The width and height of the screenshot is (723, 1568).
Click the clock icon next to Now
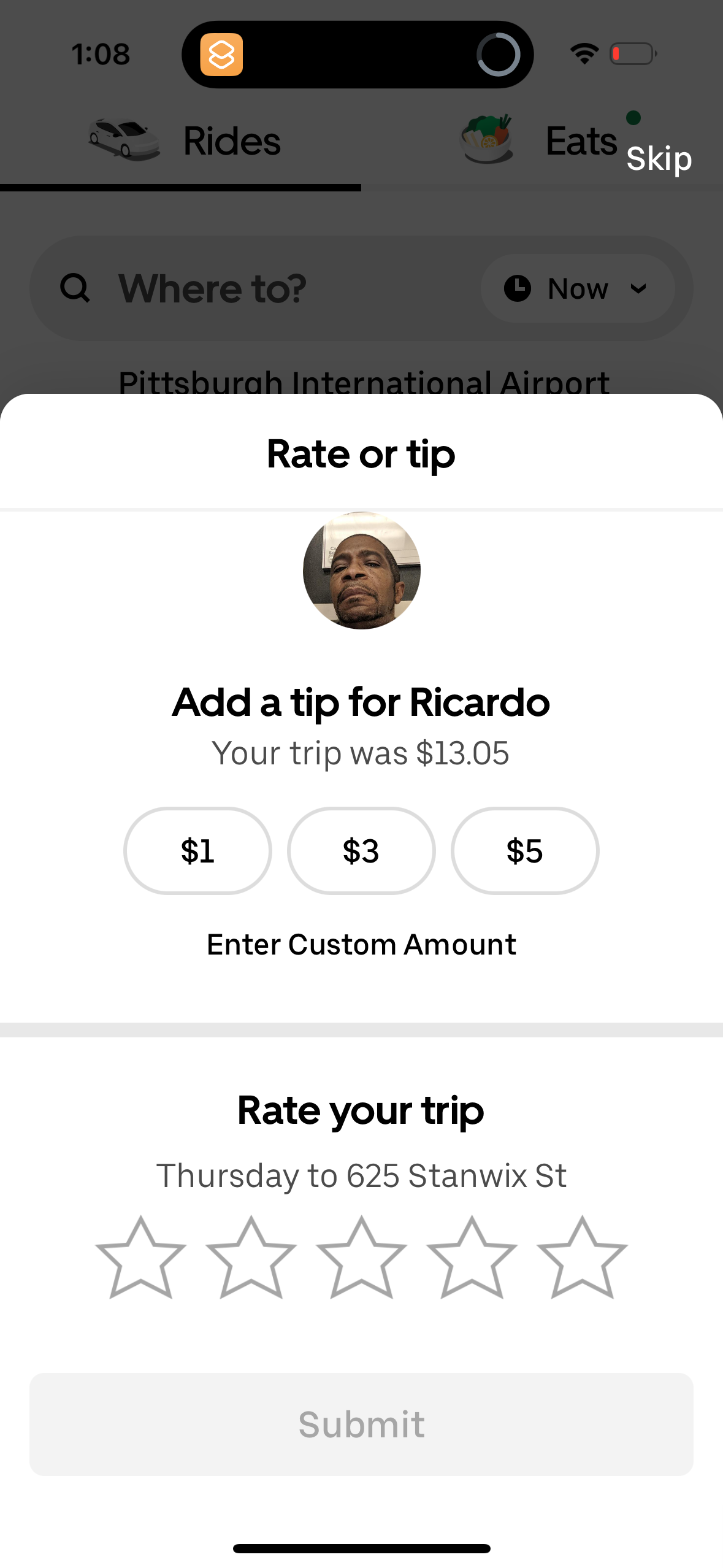(517, 288)
